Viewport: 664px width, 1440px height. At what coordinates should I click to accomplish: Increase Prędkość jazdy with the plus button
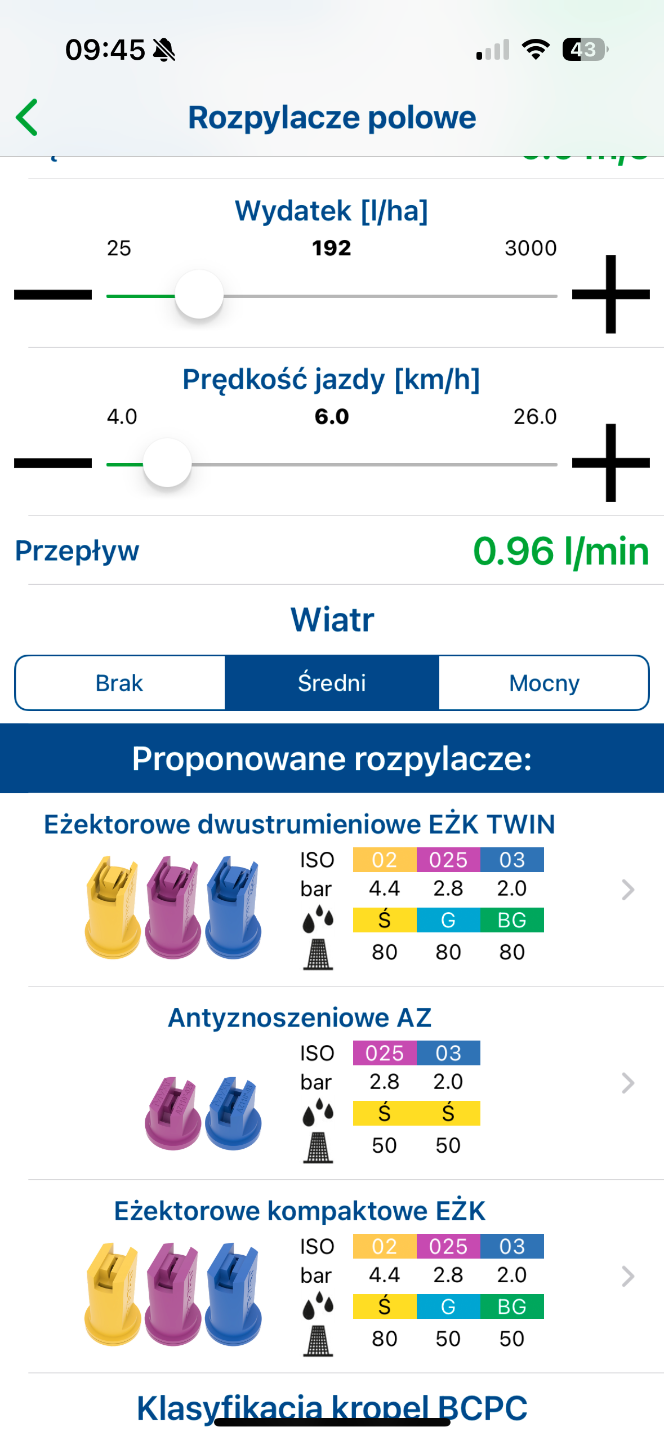(x=610, y=463)
